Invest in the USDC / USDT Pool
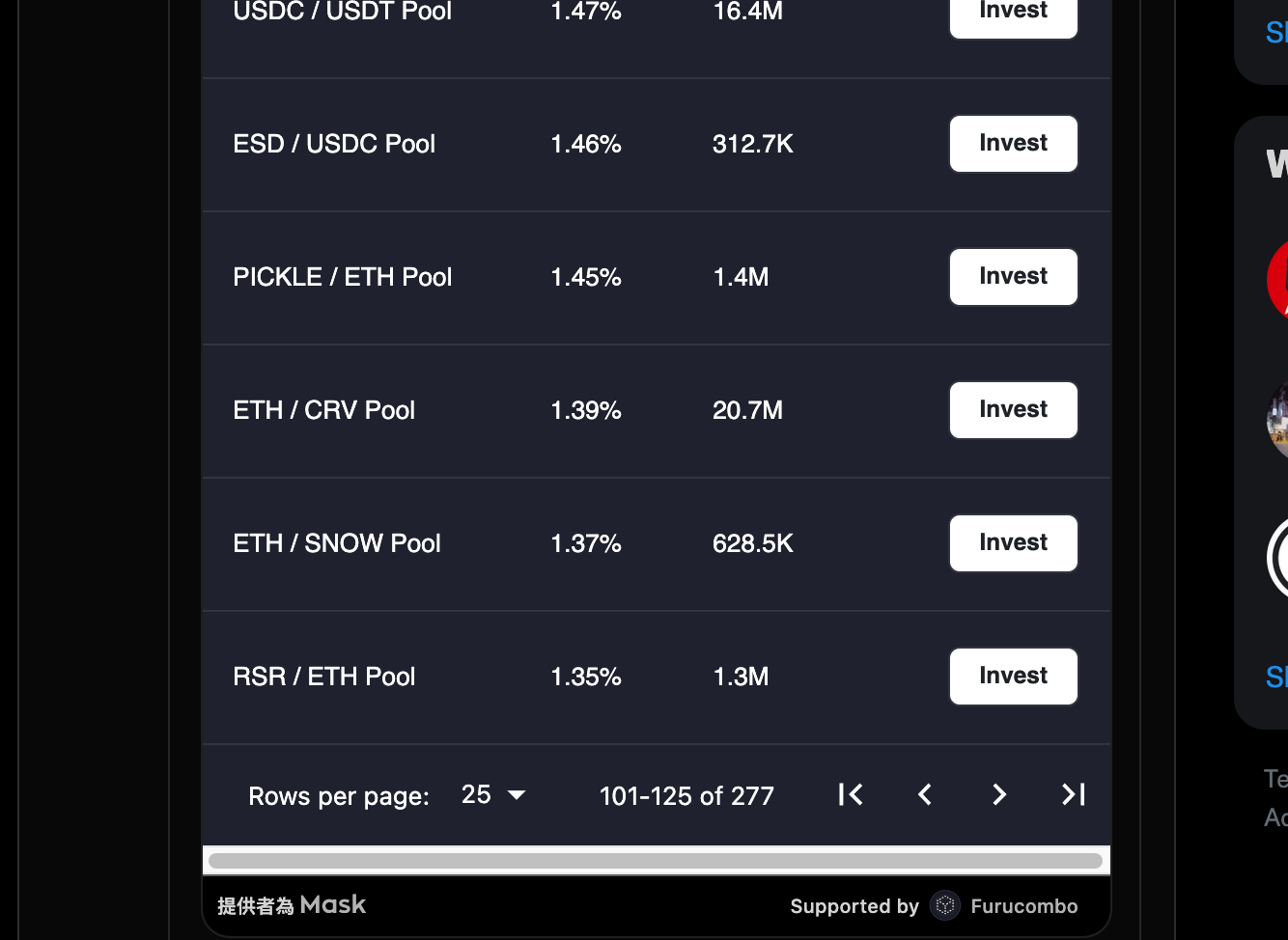 (x=1014, y=14)
